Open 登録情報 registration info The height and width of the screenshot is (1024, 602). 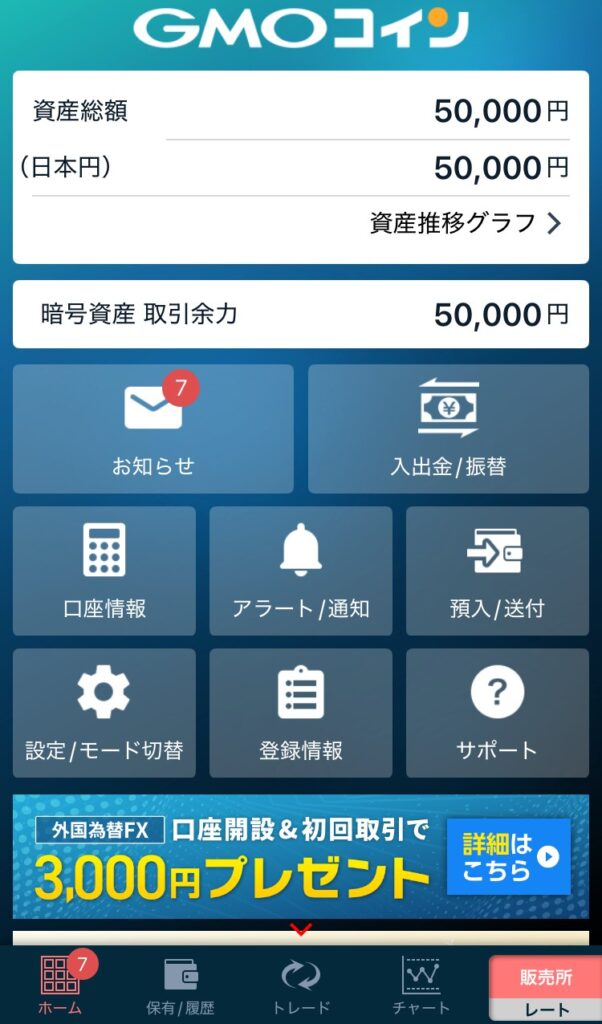point(300,712)
